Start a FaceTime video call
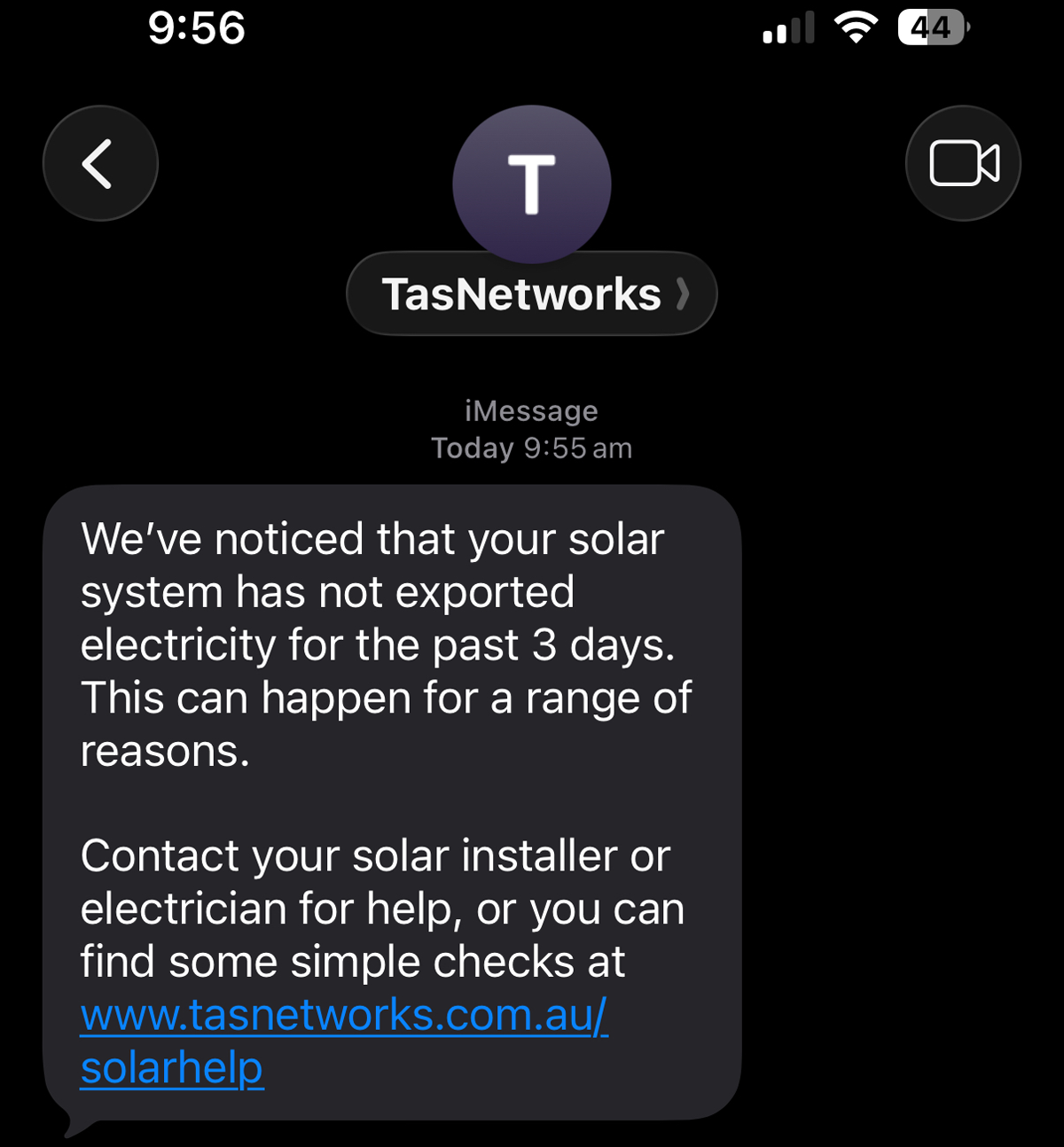 click(x=963, y=164)
